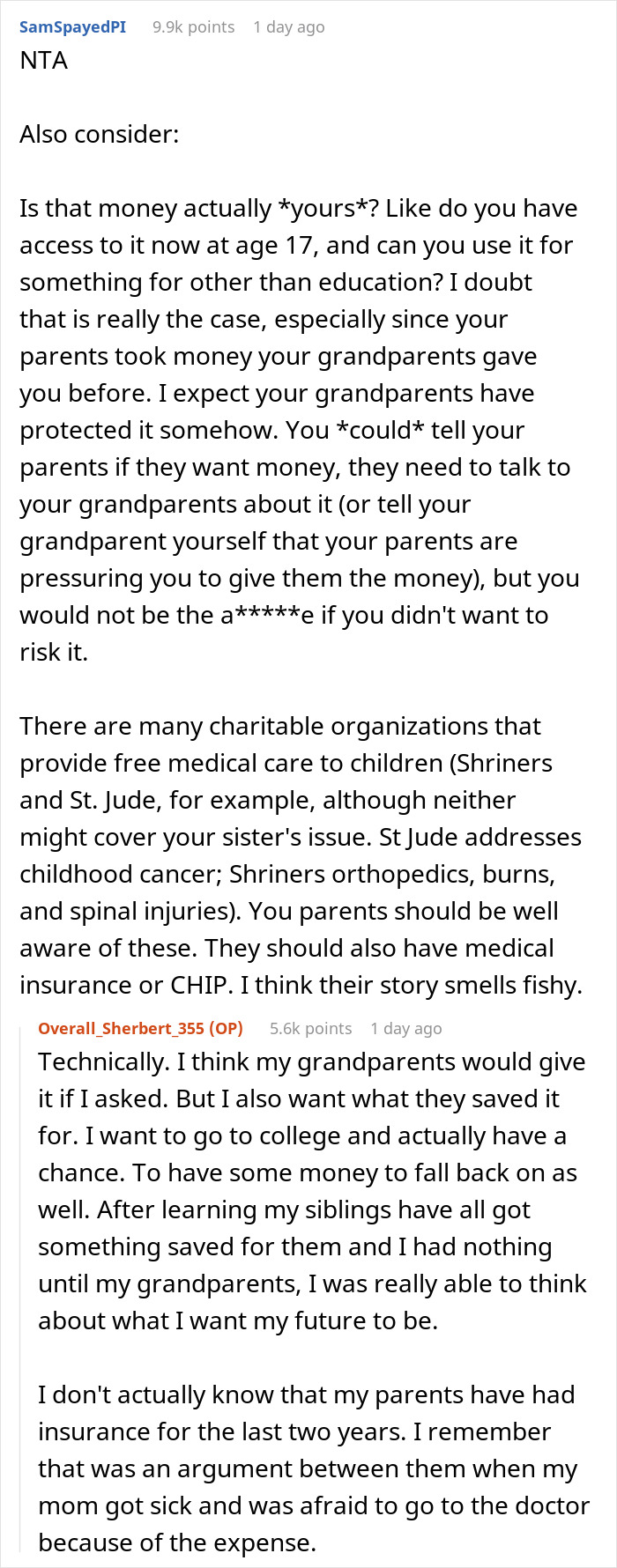
Task: Open SamSpayedPI's user profile
Action: 72,27
